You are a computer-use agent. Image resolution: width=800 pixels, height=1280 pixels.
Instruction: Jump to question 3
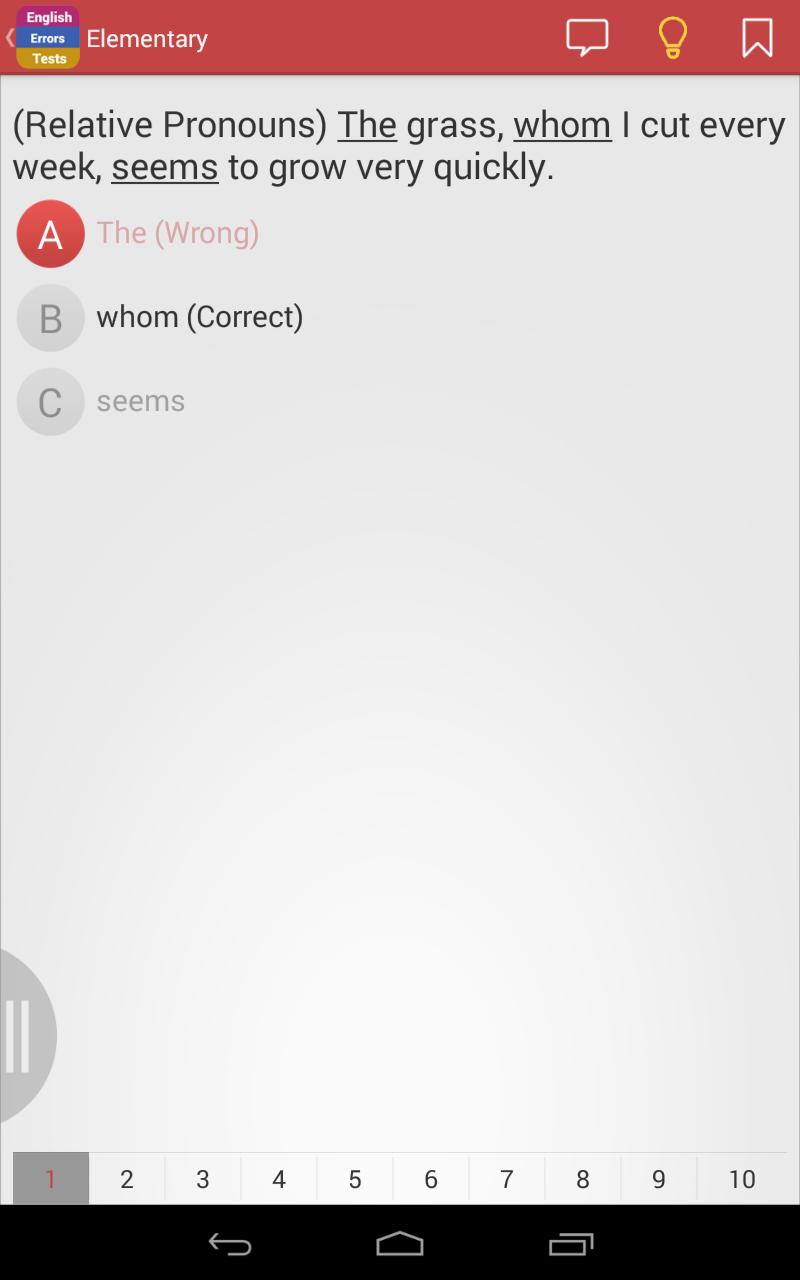[203, 1179]
